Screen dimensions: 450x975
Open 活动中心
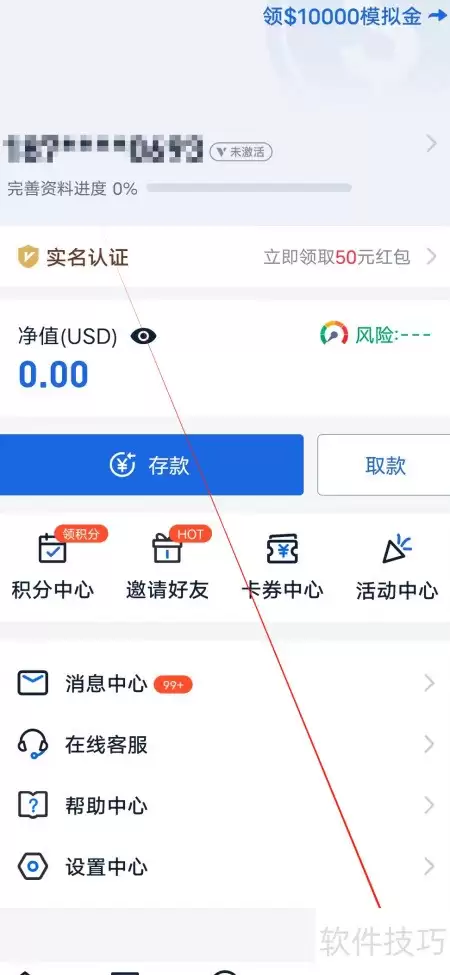[x=397, y=563]
